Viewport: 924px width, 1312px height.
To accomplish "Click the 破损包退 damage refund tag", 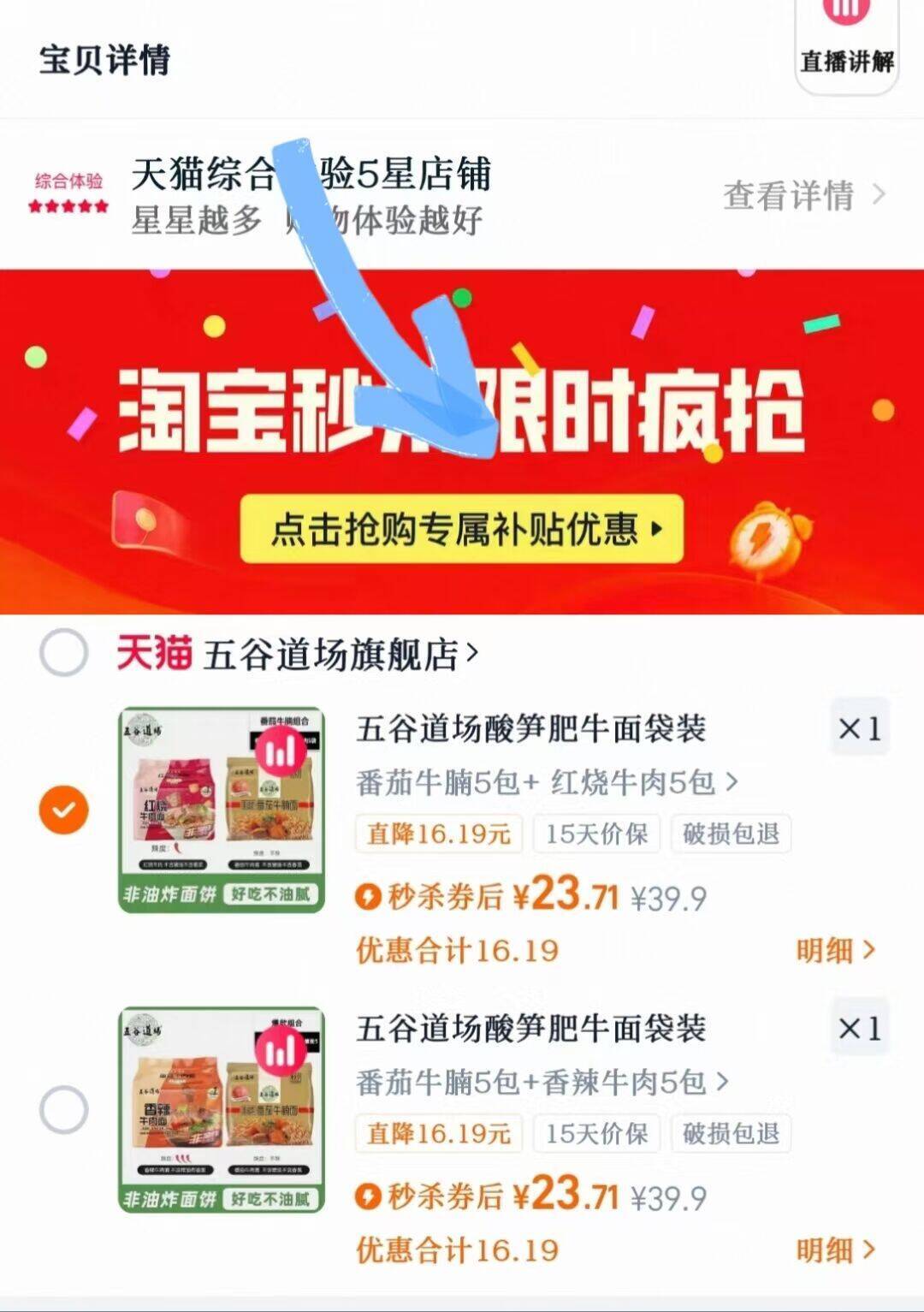I will click(x=731, y=834).
